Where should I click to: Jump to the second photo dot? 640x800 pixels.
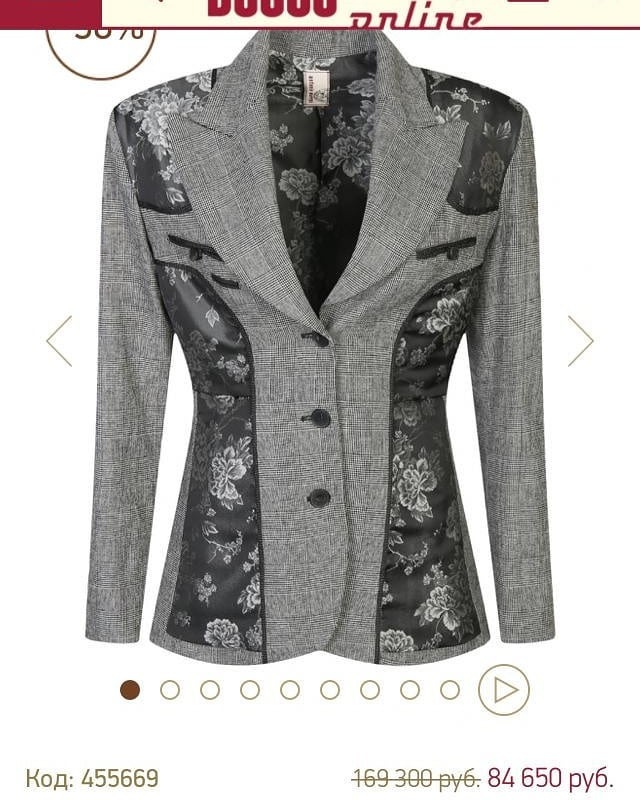click(170, 690)
